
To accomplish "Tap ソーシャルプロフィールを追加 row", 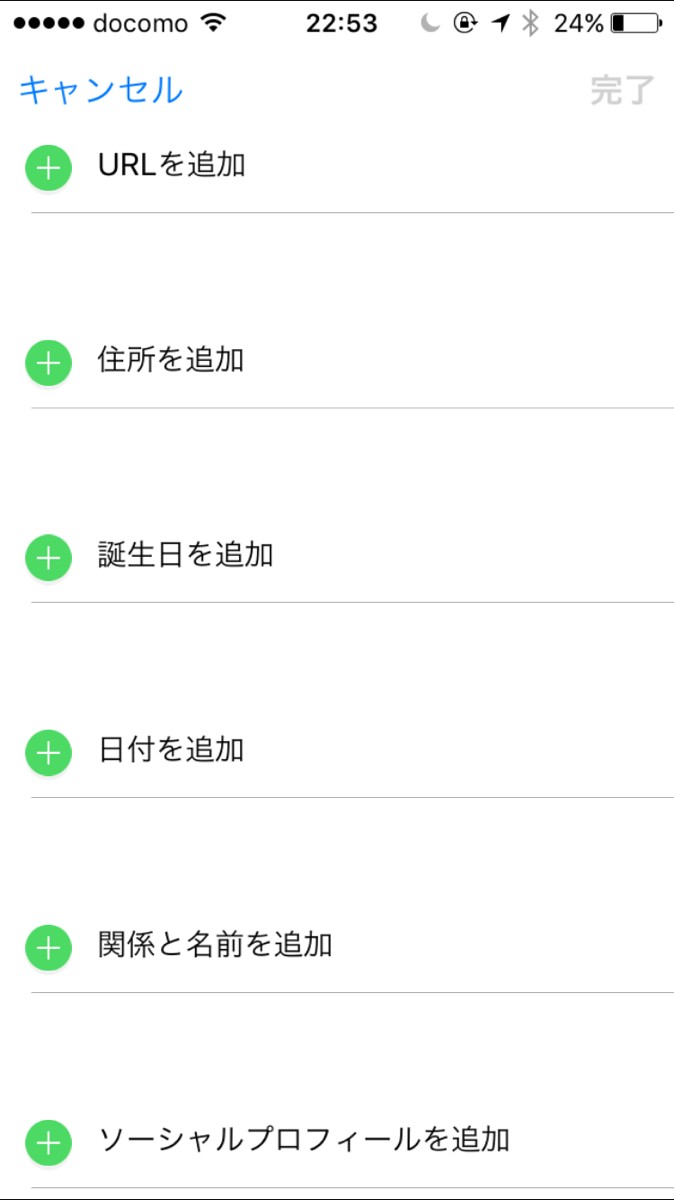I will coord(304,1140).
